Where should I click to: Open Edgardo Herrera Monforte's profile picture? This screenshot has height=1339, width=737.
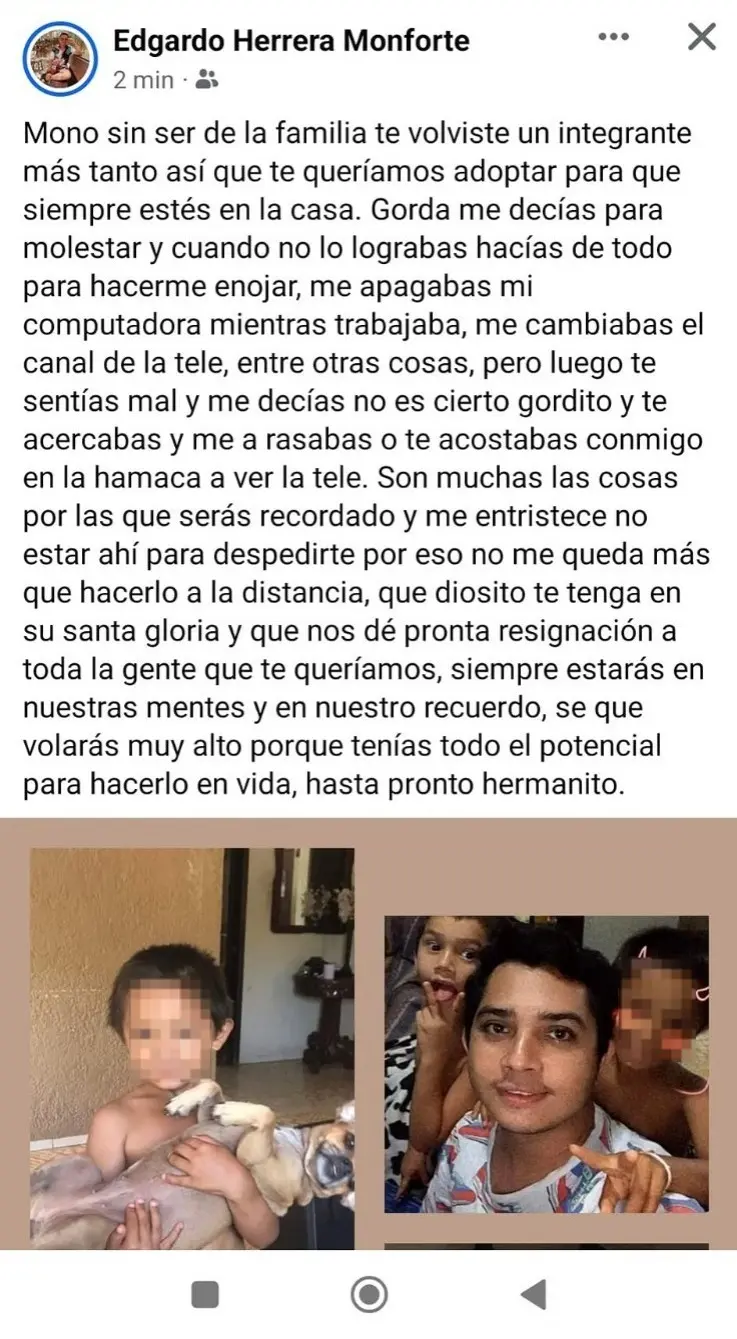point(59,58)
